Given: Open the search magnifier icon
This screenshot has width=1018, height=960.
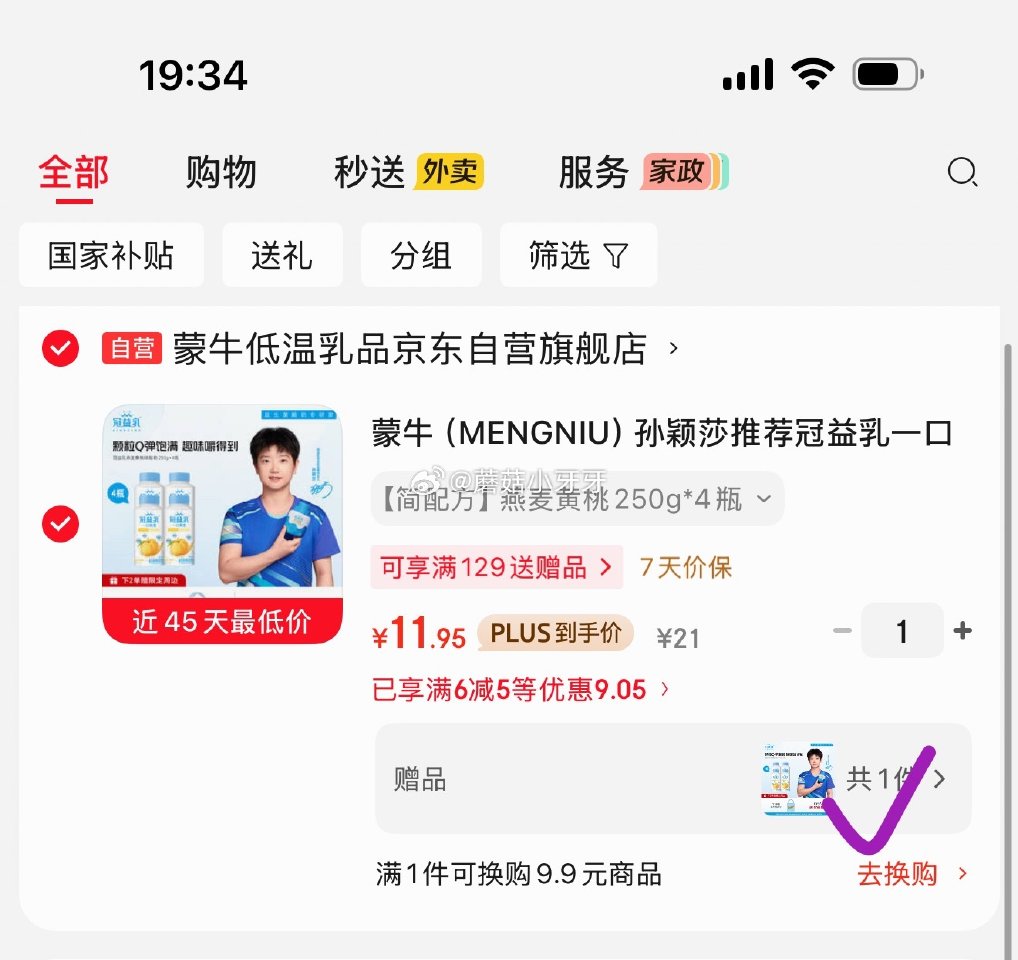Looking at the screenshot, I should tap(962, 173).
